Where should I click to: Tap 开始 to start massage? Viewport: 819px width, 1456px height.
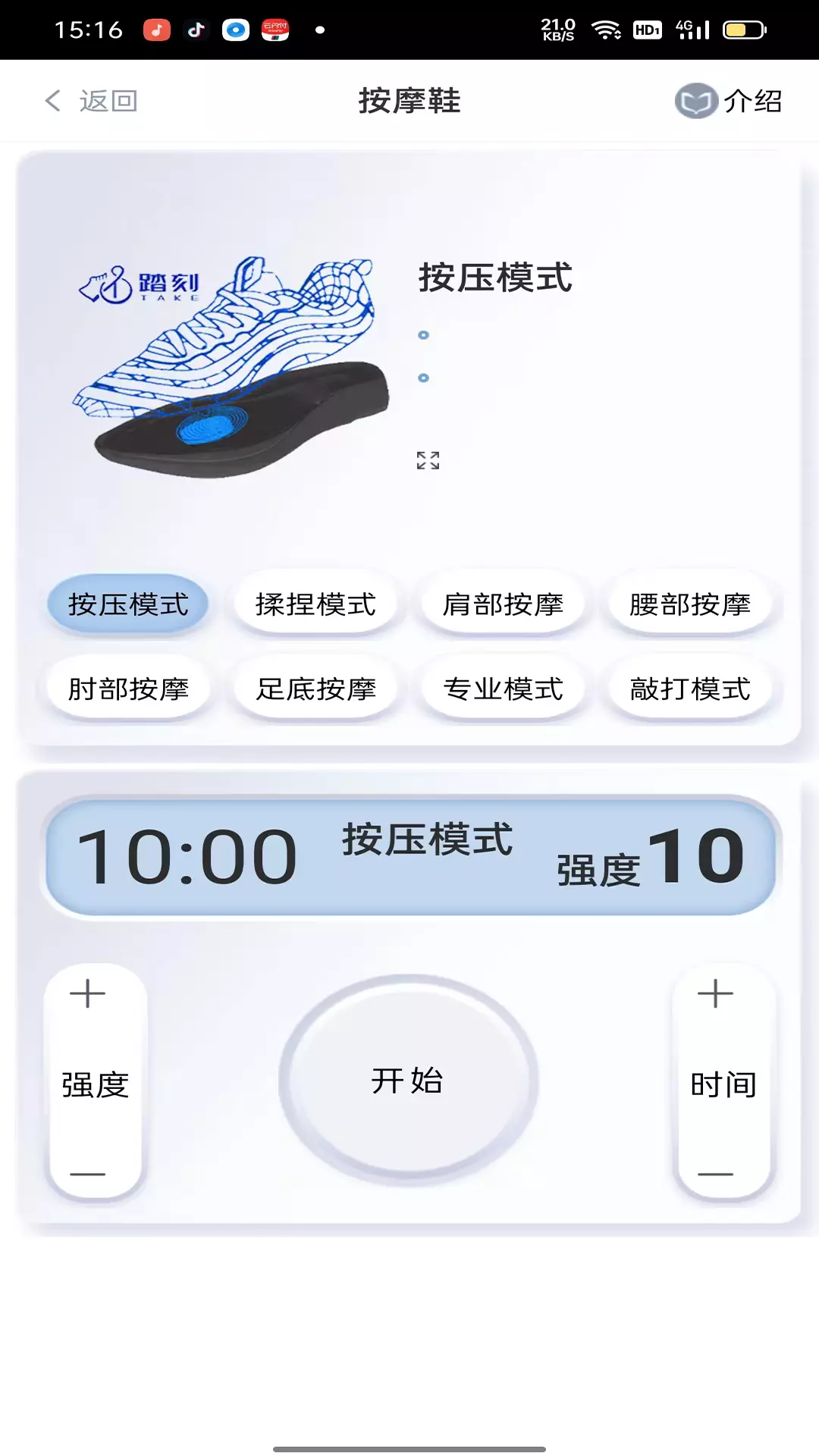coord(408,1081)
